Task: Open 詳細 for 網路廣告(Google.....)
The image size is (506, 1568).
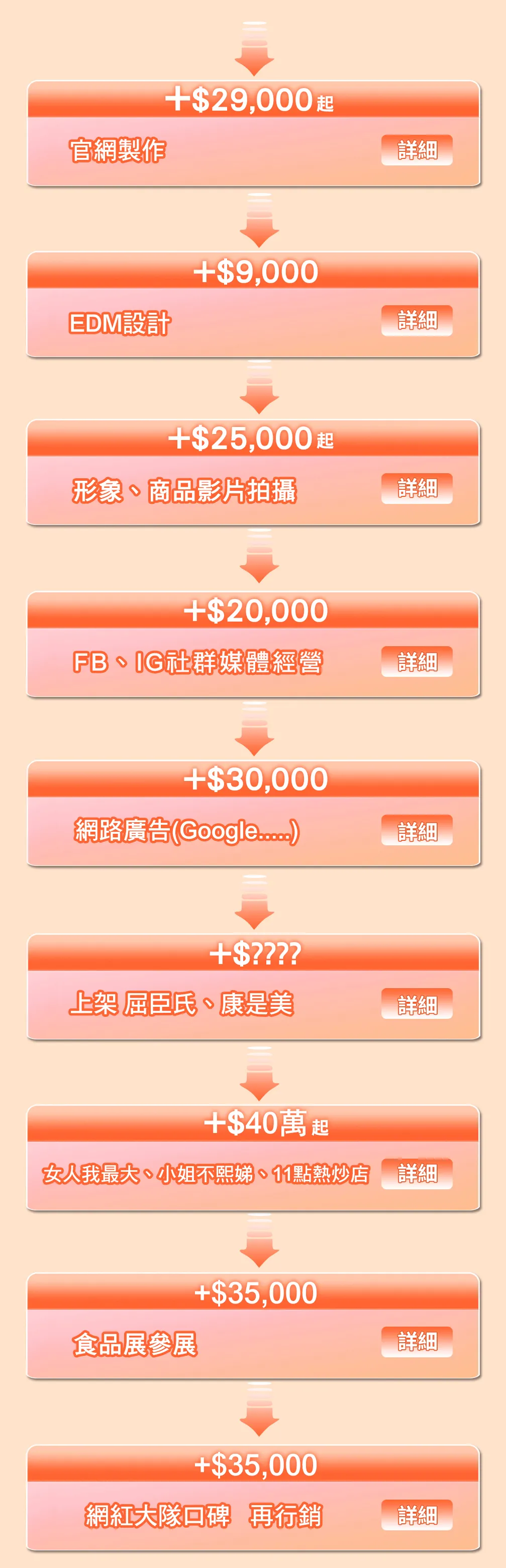Action: tap(417, 830)
